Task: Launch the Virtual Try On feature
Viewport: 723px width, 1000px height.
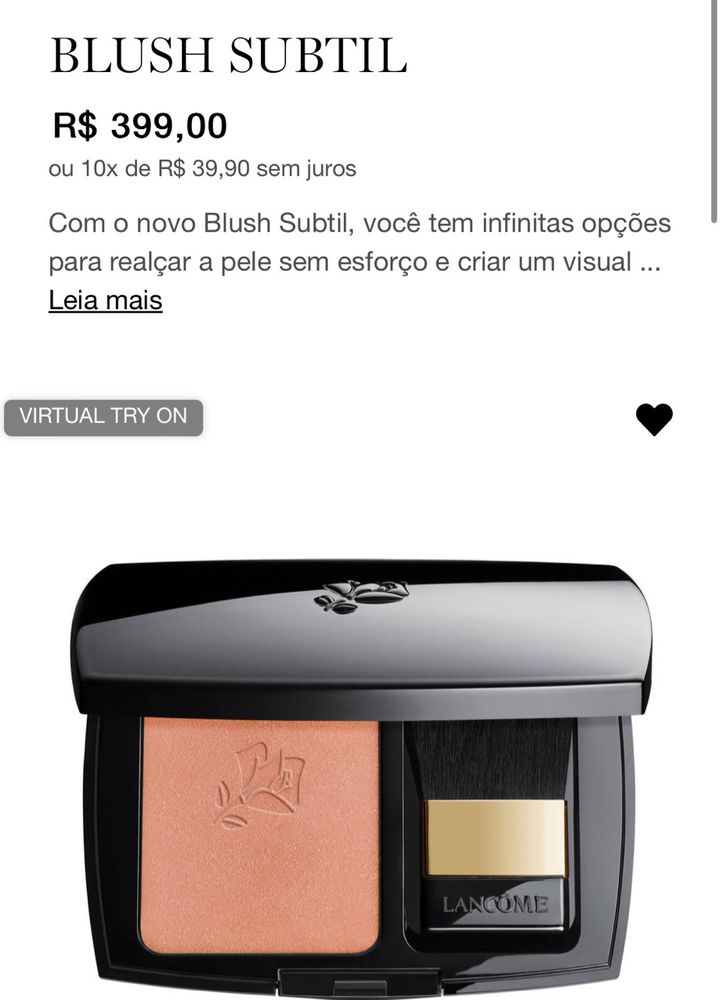Action: tap(103, 417)
